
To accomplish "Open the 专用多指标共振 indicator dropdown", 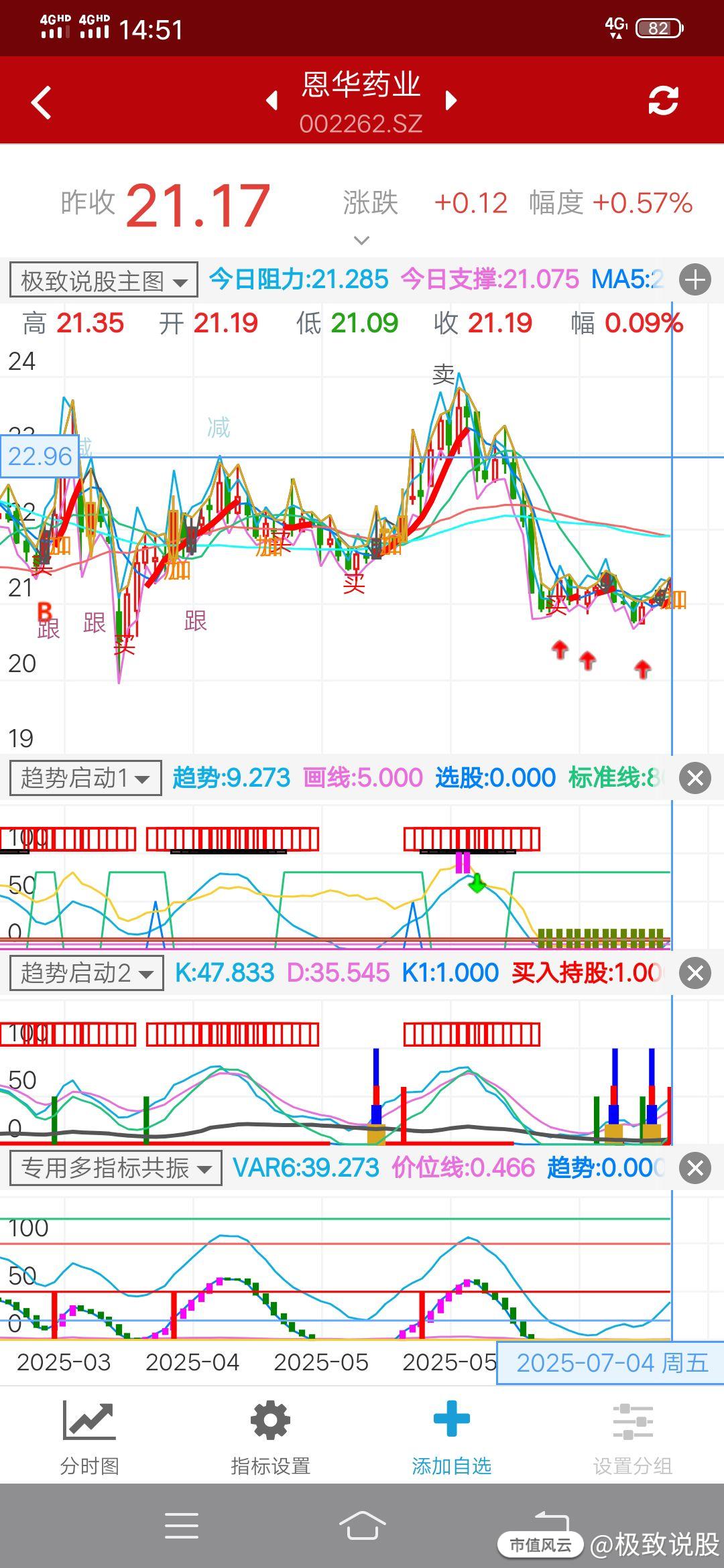I will point(116,1168).
